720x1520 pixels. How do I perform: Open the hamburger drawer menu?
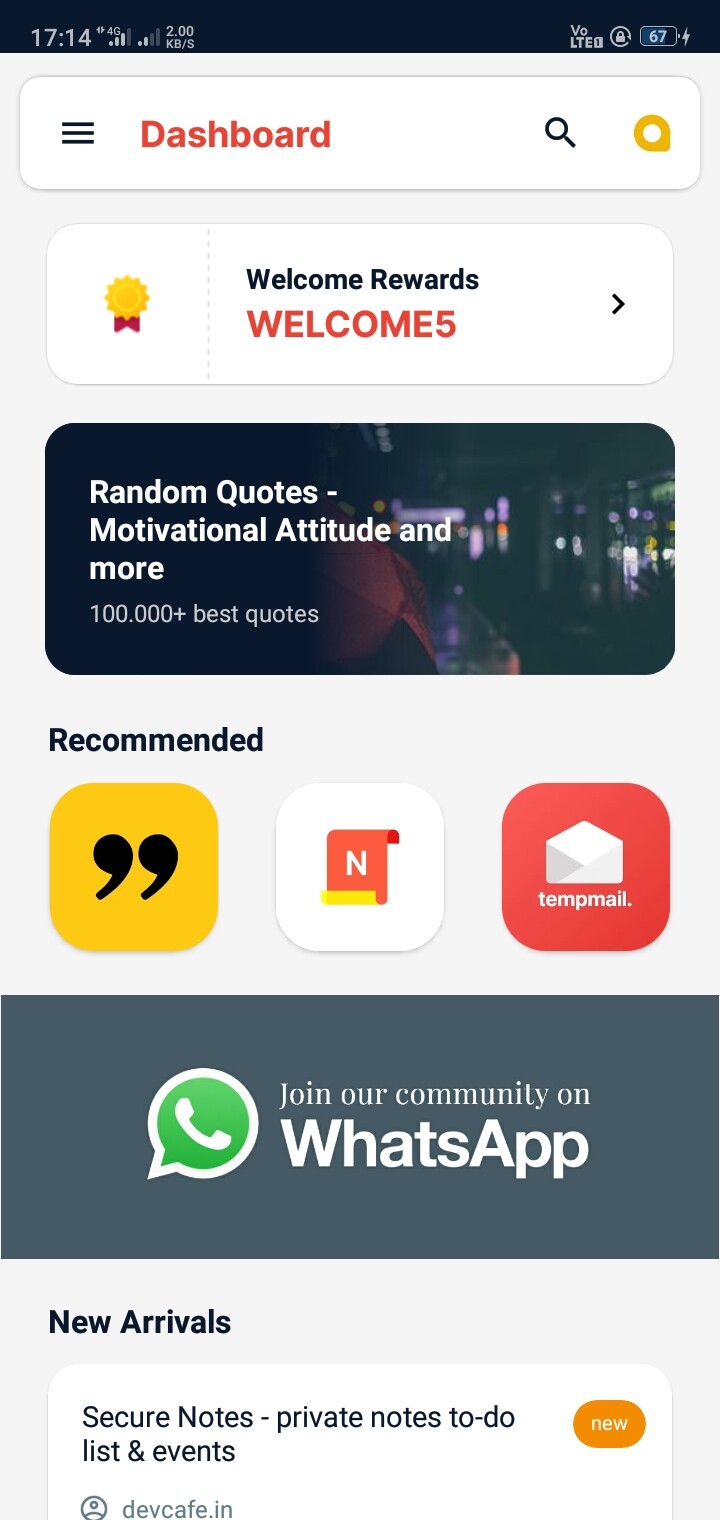point(78,133)
